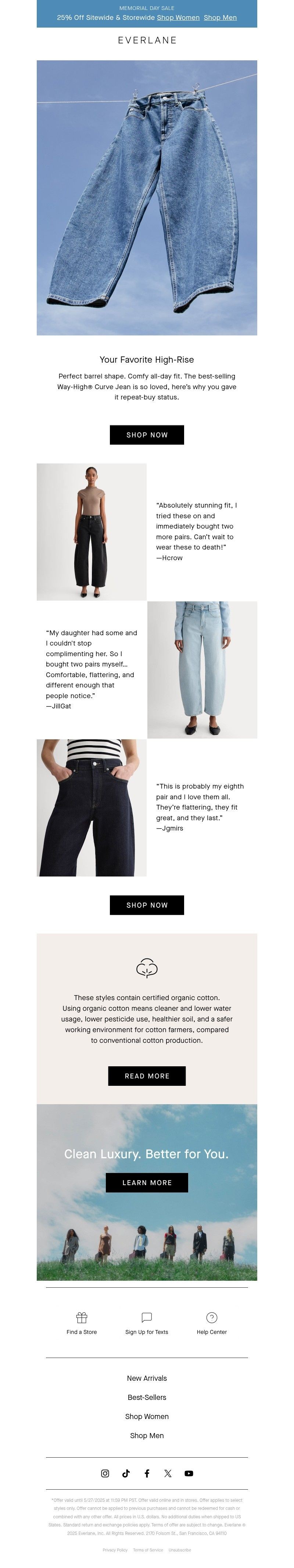Screen dimensions: 294x1568
Task: Open Everlane's TikTok page
Action: (x=126, y=1473)
